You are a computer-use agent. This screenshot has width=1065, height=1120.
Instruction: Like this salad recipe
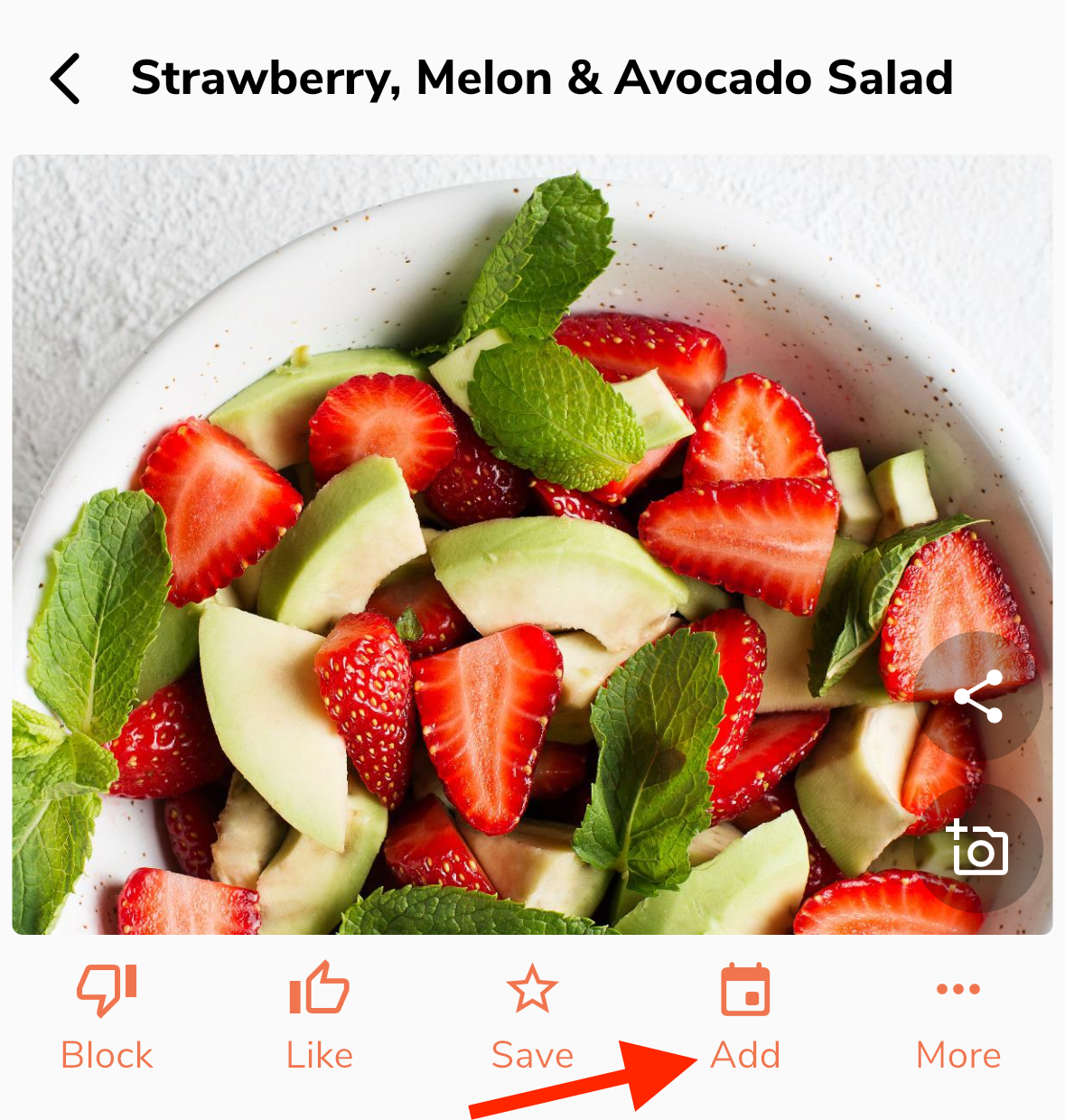pyautogui.click(x=319, y=1017)
